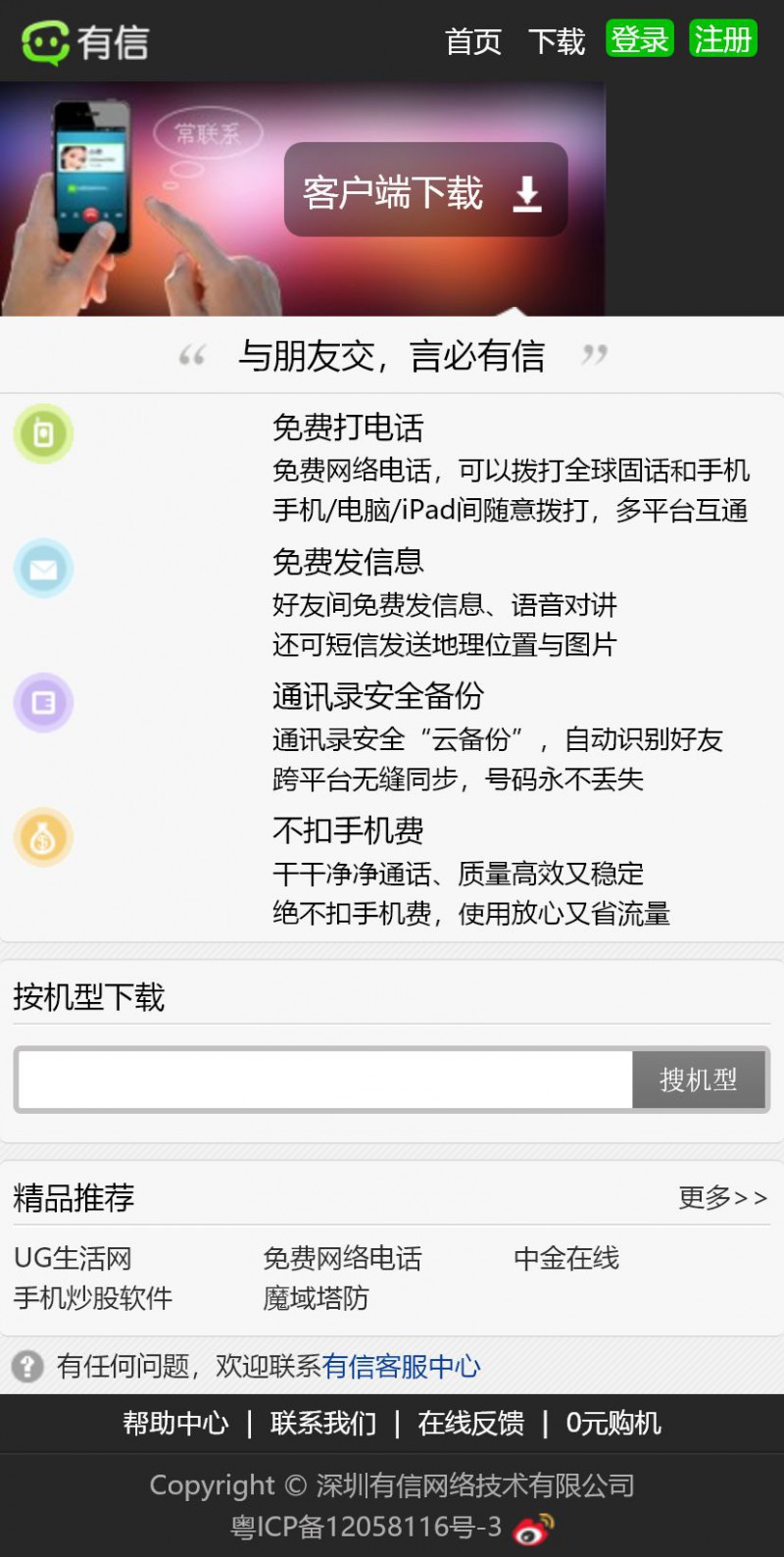Image resolution: width=784 pixels, height=1557 pixels.
Task: Open the 中金在线 link
Action: (566, 1258)
